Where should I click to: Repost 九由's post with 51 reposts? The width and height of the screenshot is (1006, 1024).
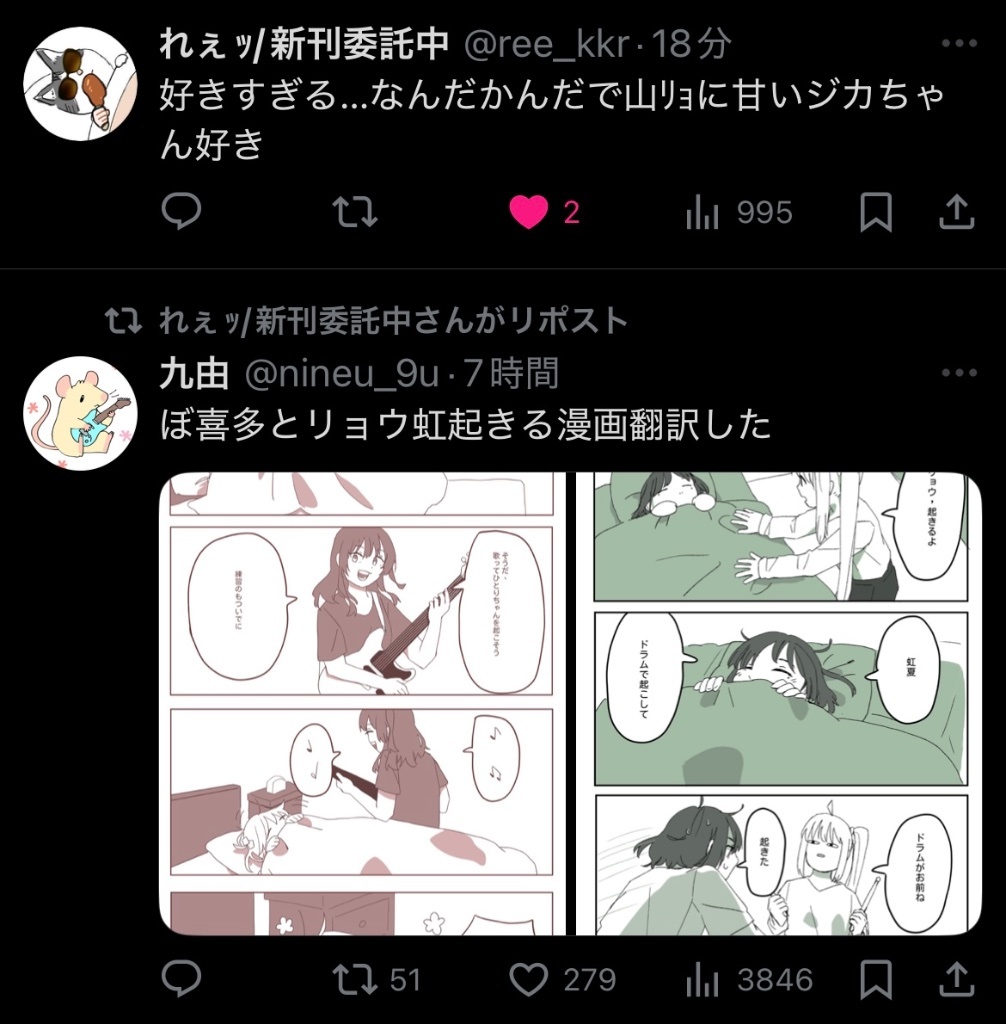click(354, 979)
